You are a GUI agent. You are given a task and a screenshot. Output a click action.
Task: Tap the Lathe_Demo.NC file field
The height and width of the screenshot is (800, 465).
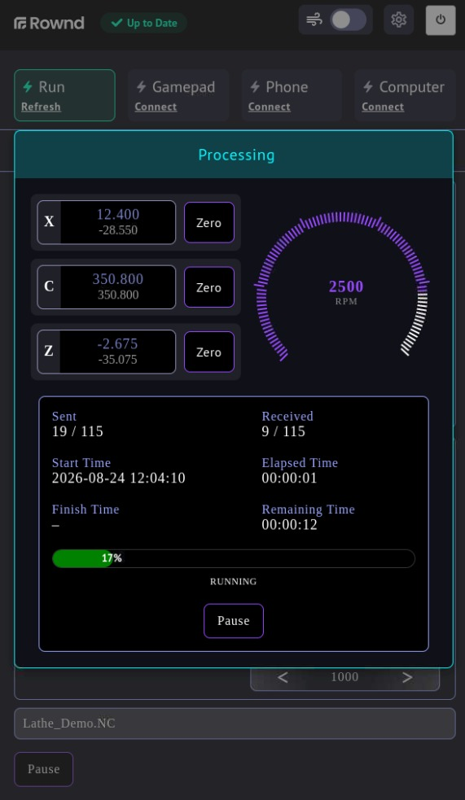[x=235, y=723]
